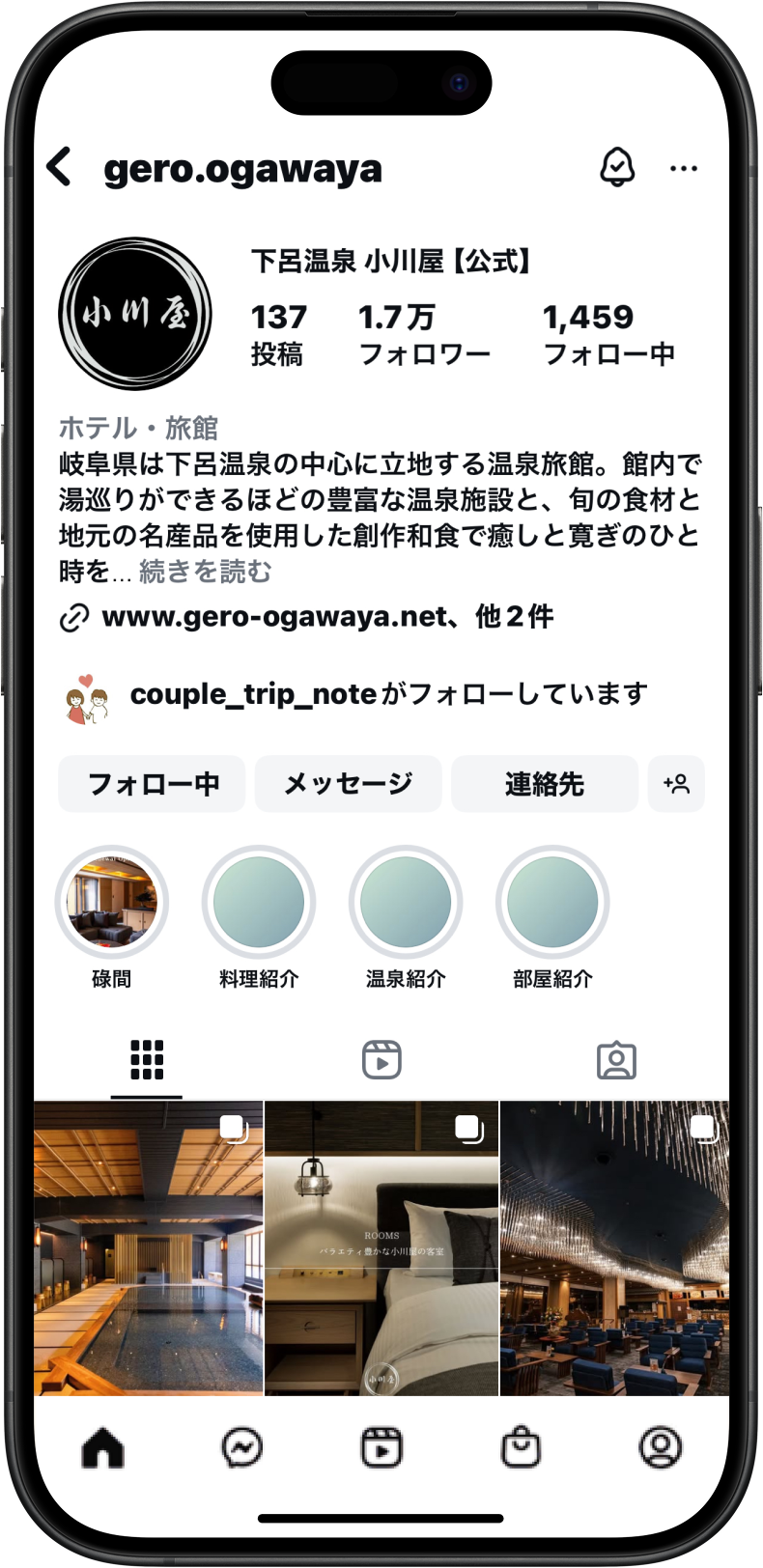Viewport: 763px width, 1568px height.
Task: Open the three-dot overflow menu
Action: (x=684, y=168)
